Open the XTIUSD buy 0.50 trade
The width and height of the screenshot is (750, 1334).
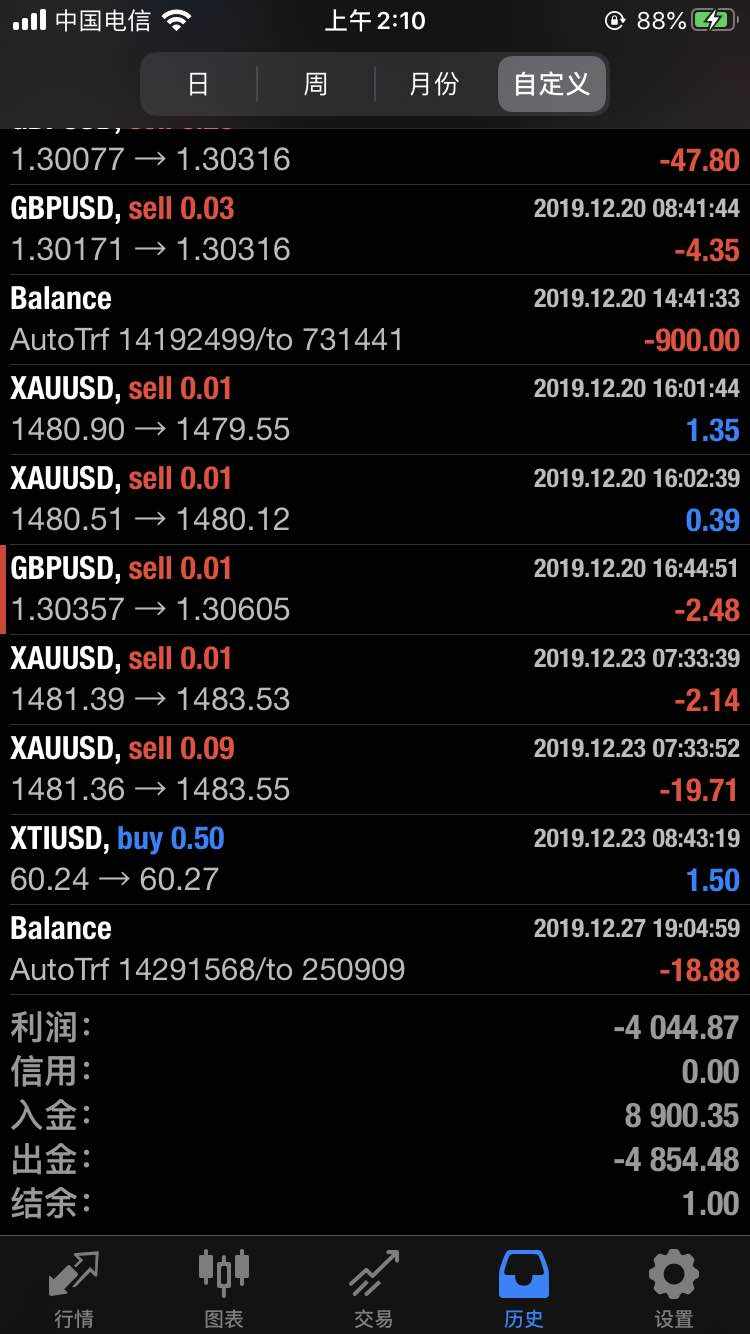coord(375,859)
